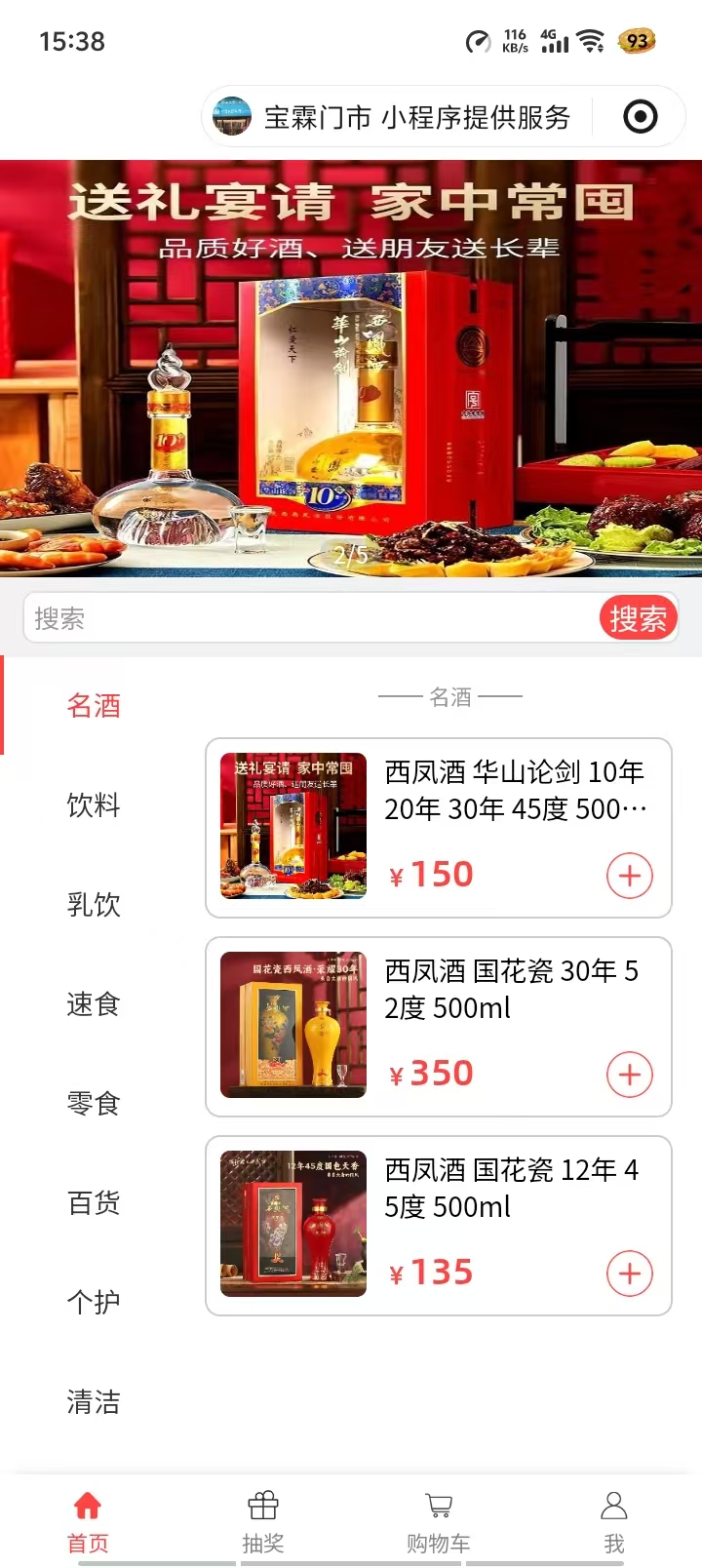Image resolution: width=702 pixels, height=1568 pixels.
Task: Open the 百货 category
Action: point(94,1203)
